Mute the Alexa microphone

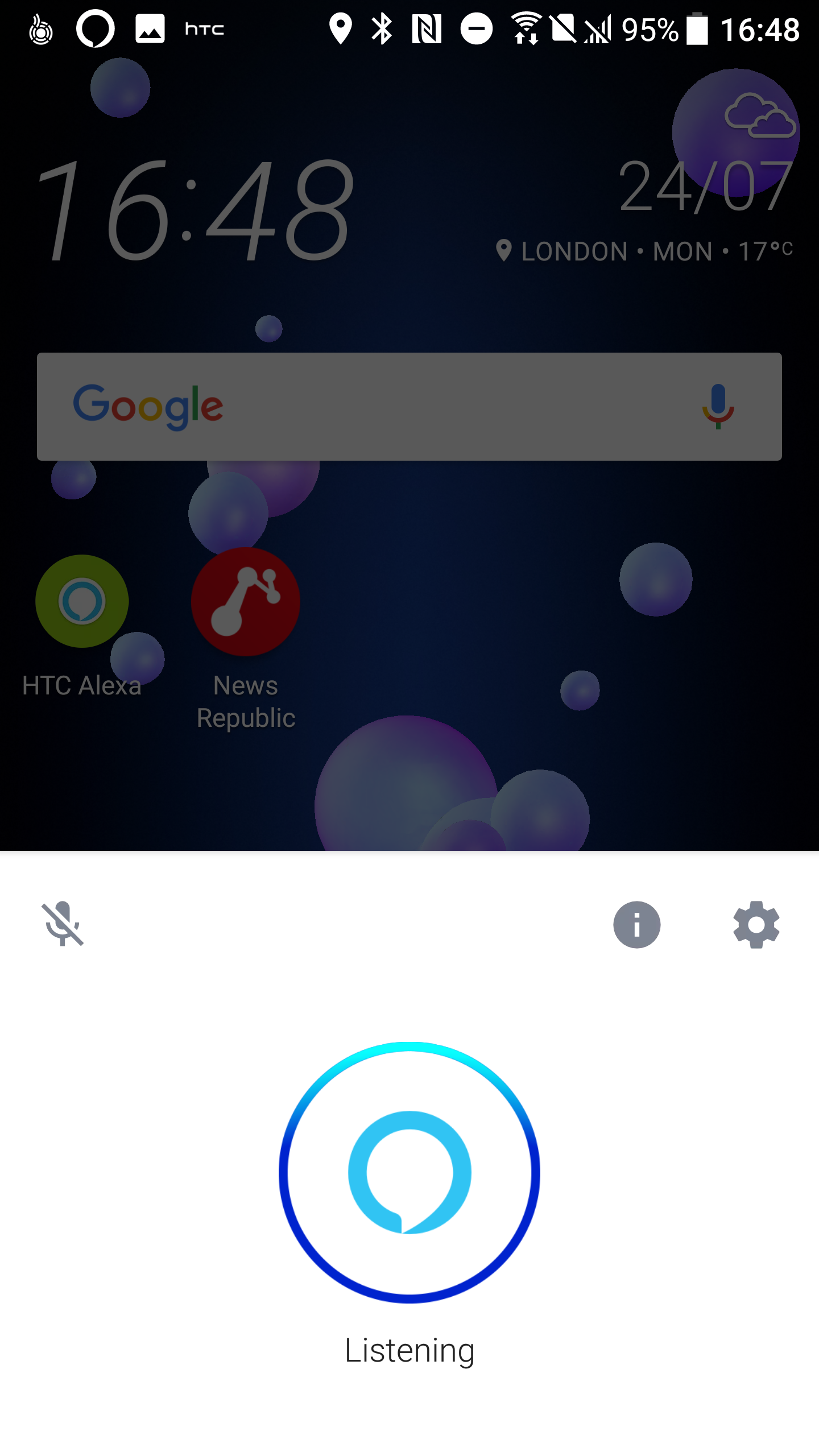point(63,924)
